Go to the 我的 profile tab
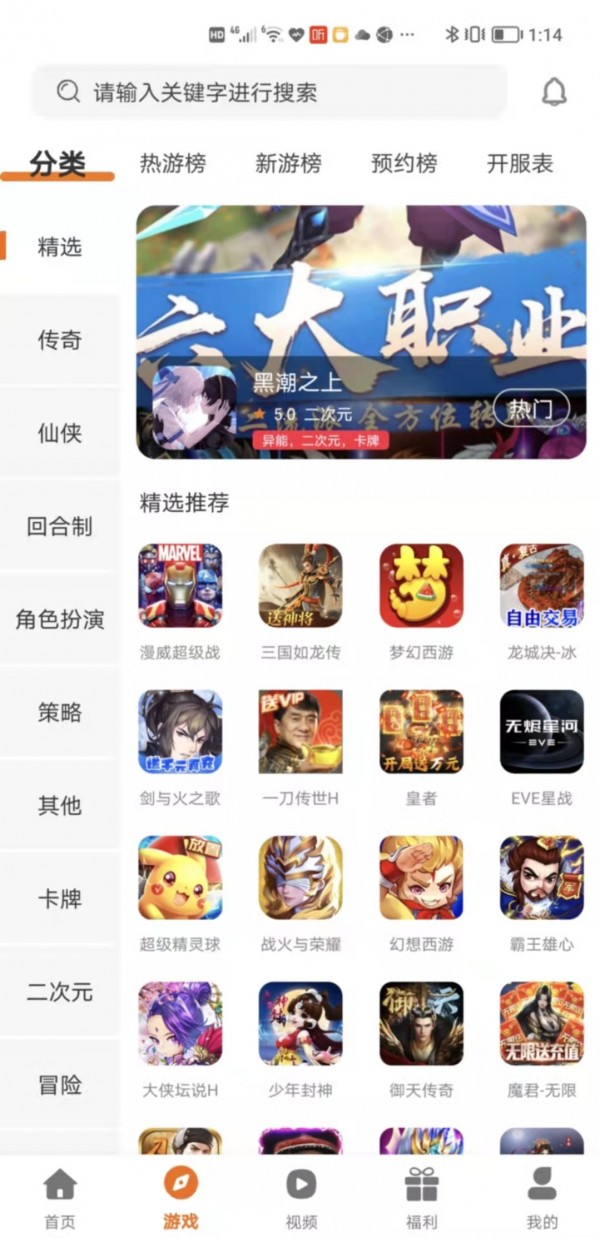This screenshot has width=600, height=1238. 541,1198
